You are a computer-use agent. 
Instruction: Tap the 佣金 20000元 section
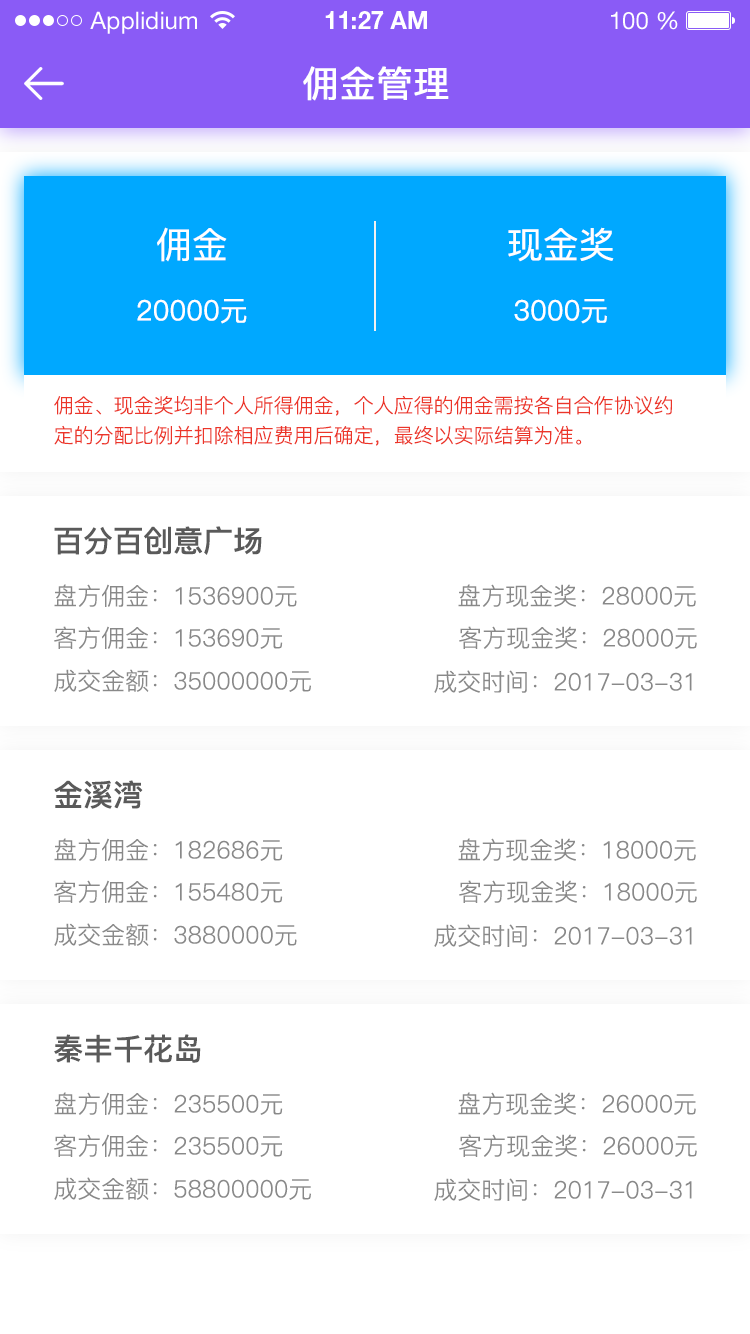190,275
